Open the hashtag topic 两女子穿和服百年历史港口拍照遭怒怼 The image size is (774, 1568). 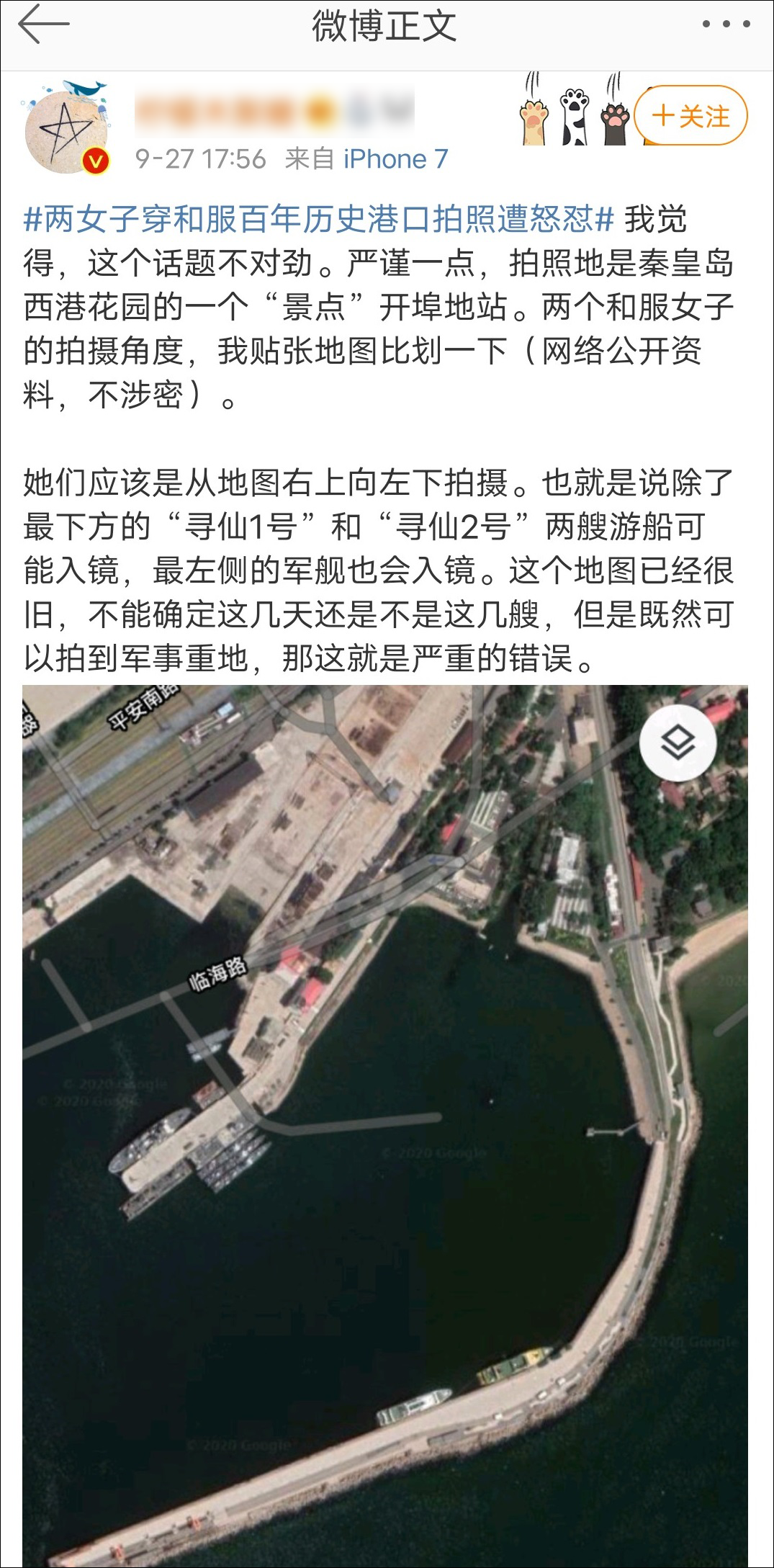[318, 220]
